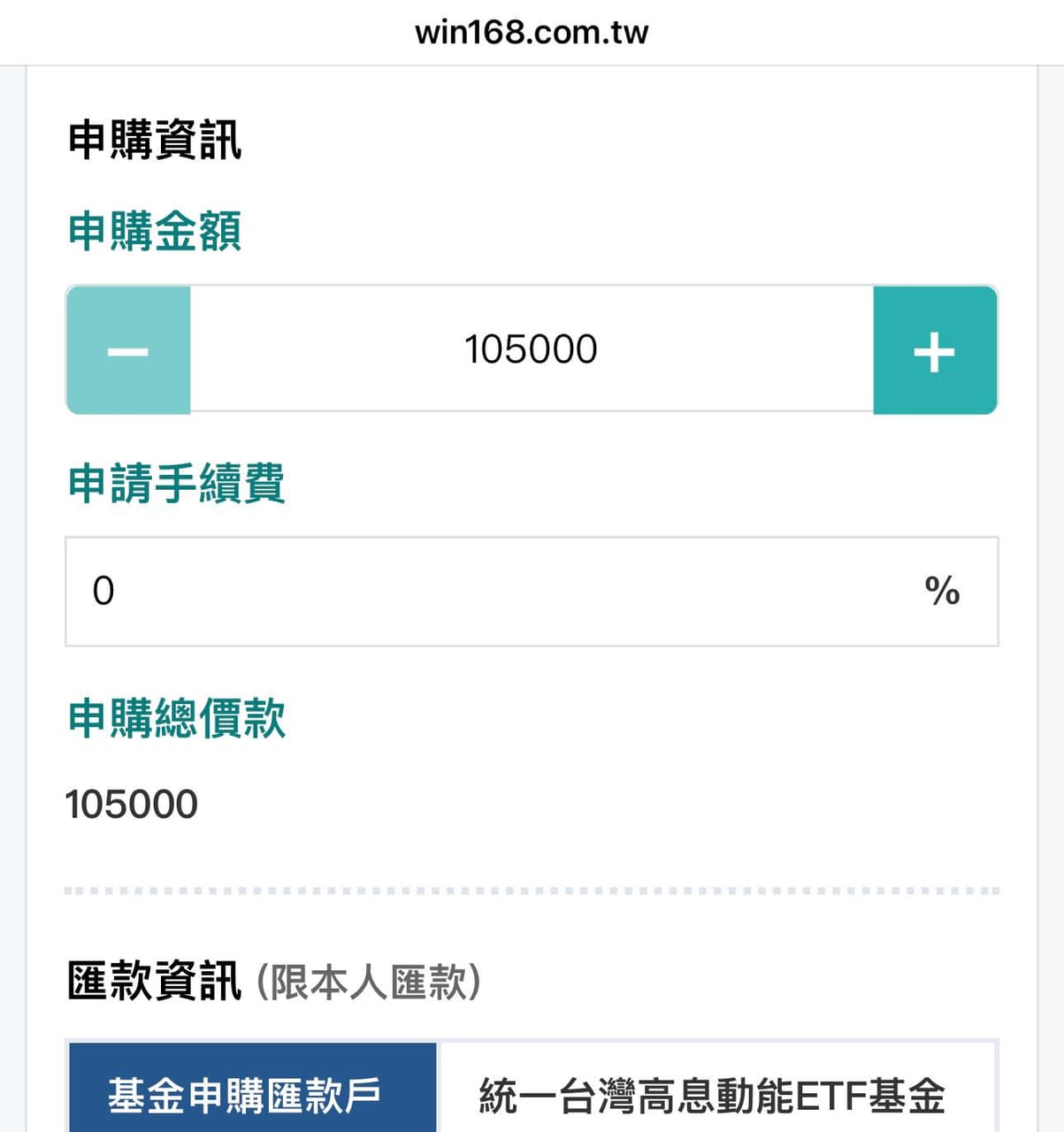The width and height of the screenshot is (1064, 1132).
Task: Click the plus icon to increase amount
Action: 935,349
